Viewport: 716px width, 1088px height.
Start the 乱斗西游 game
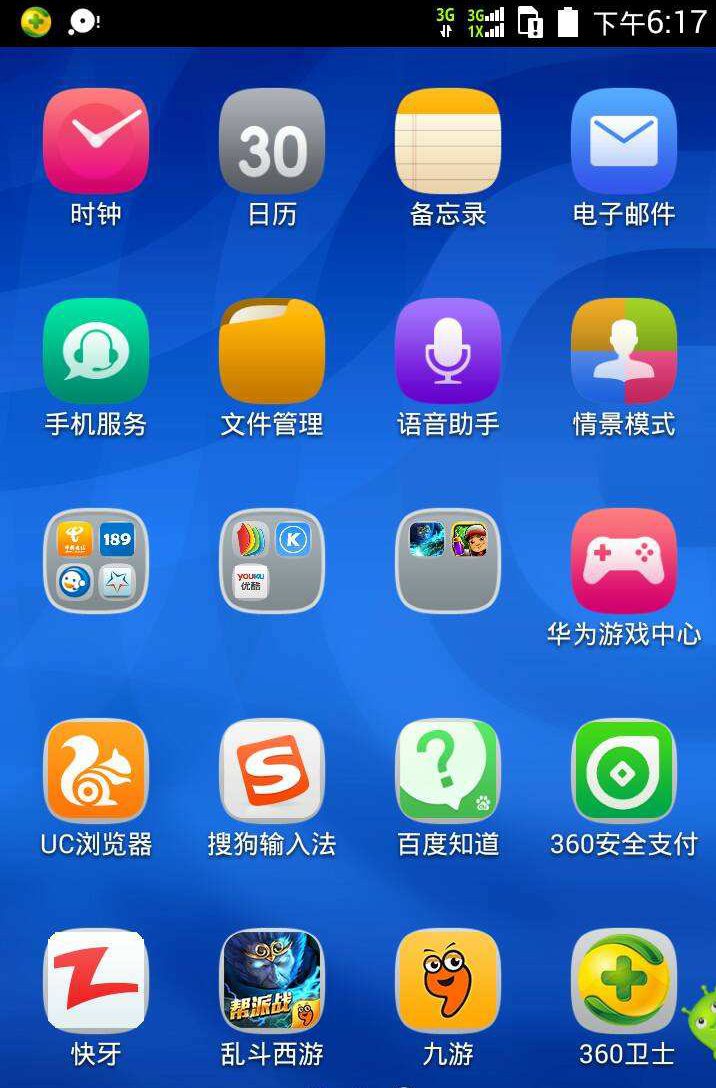pyautogui.click(x=272, y=981)
